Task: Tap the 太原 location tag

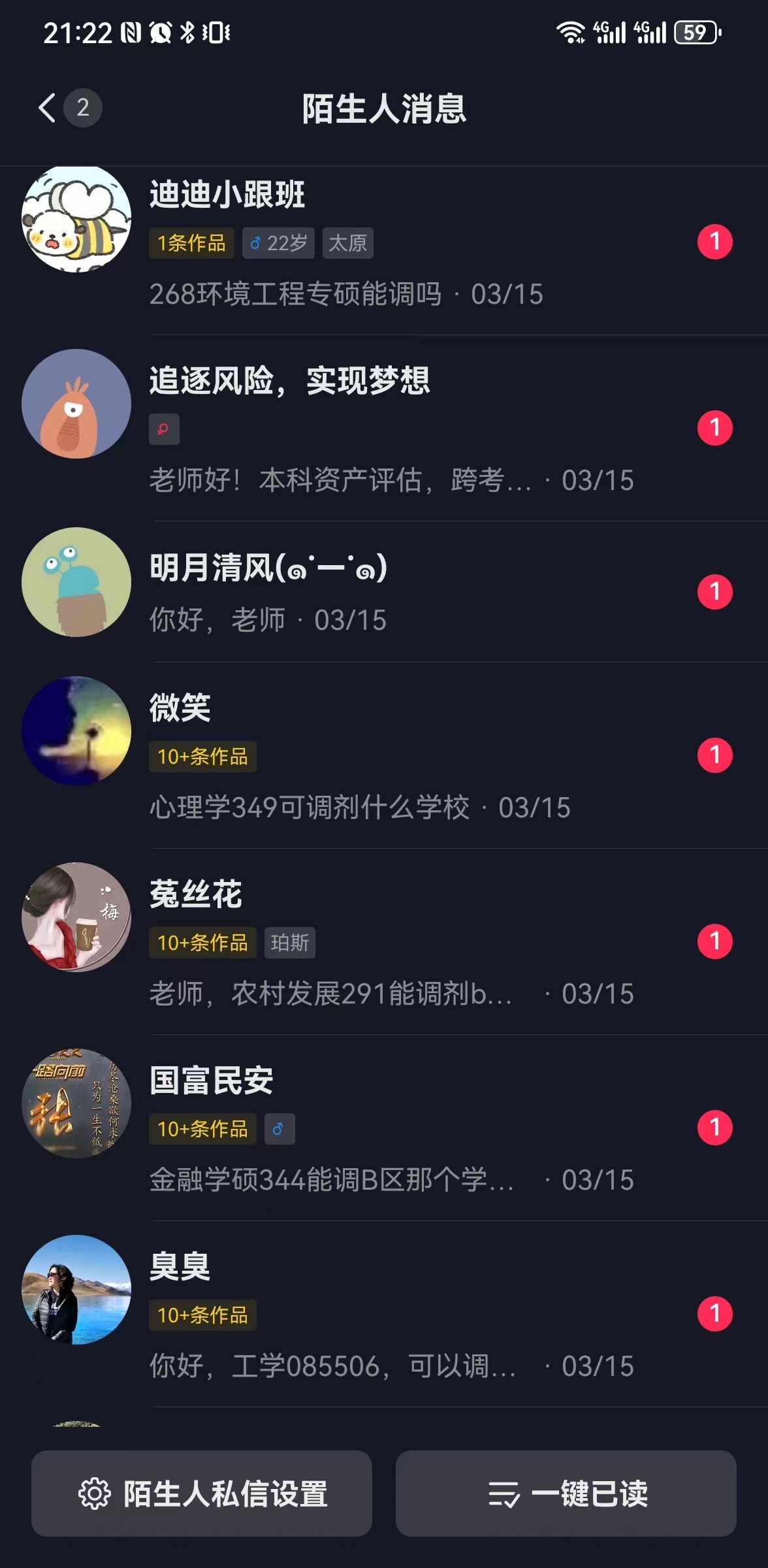Action: point(348,242)
